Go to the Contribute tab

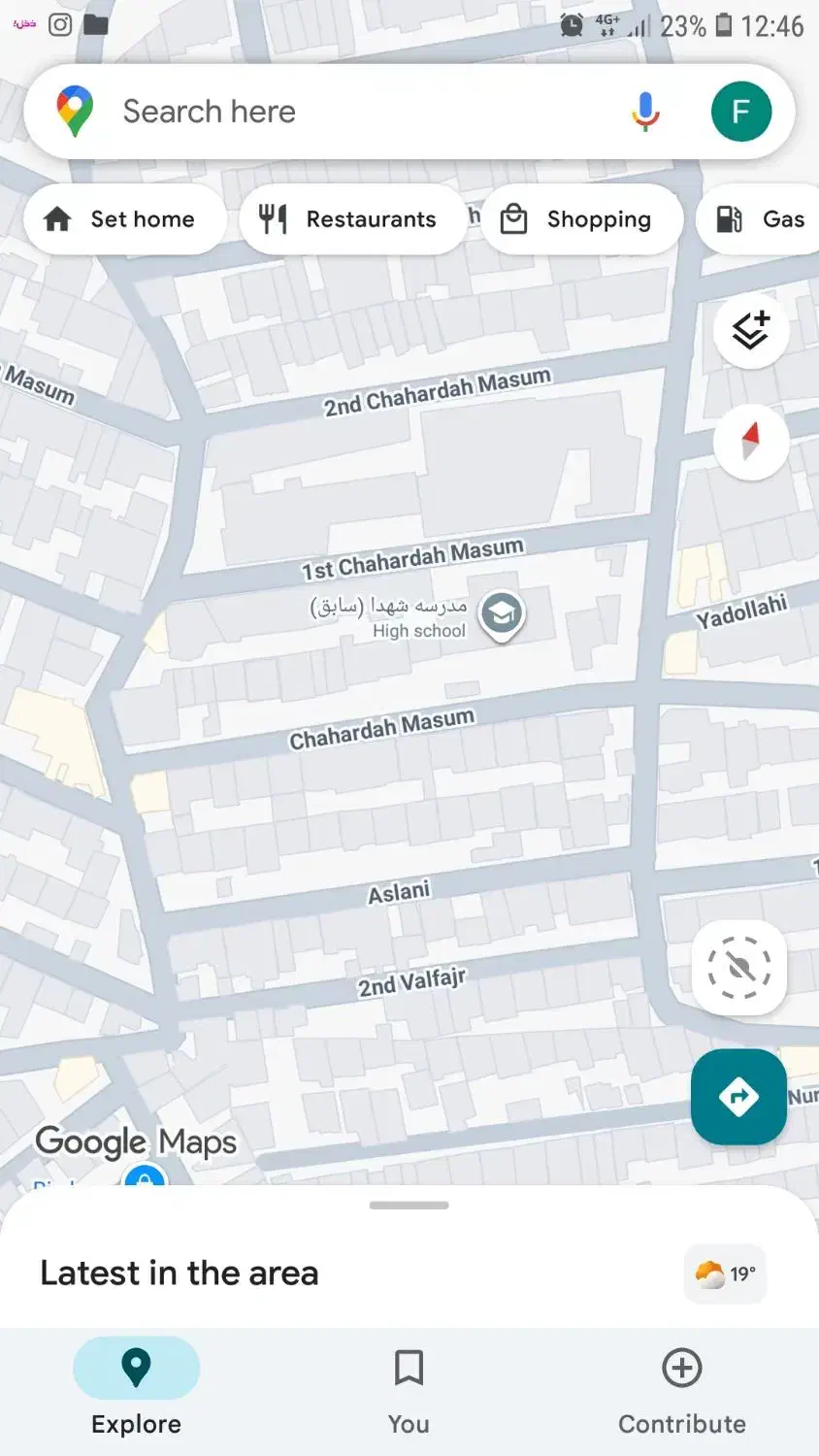tap(682, 1392)
